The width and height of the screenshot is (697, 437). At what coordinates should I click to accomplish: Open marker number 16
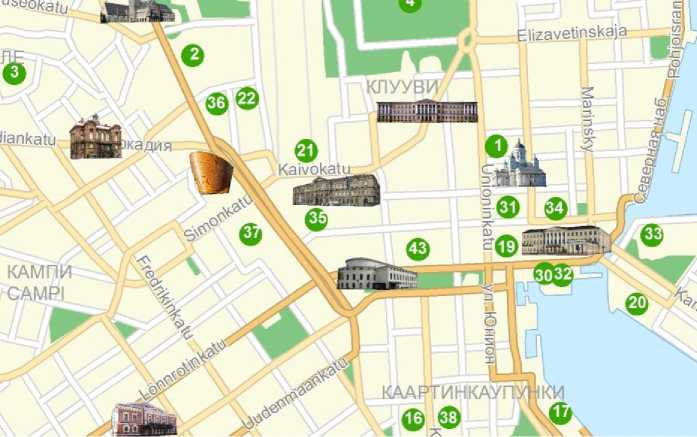click(x=413, y=419)
